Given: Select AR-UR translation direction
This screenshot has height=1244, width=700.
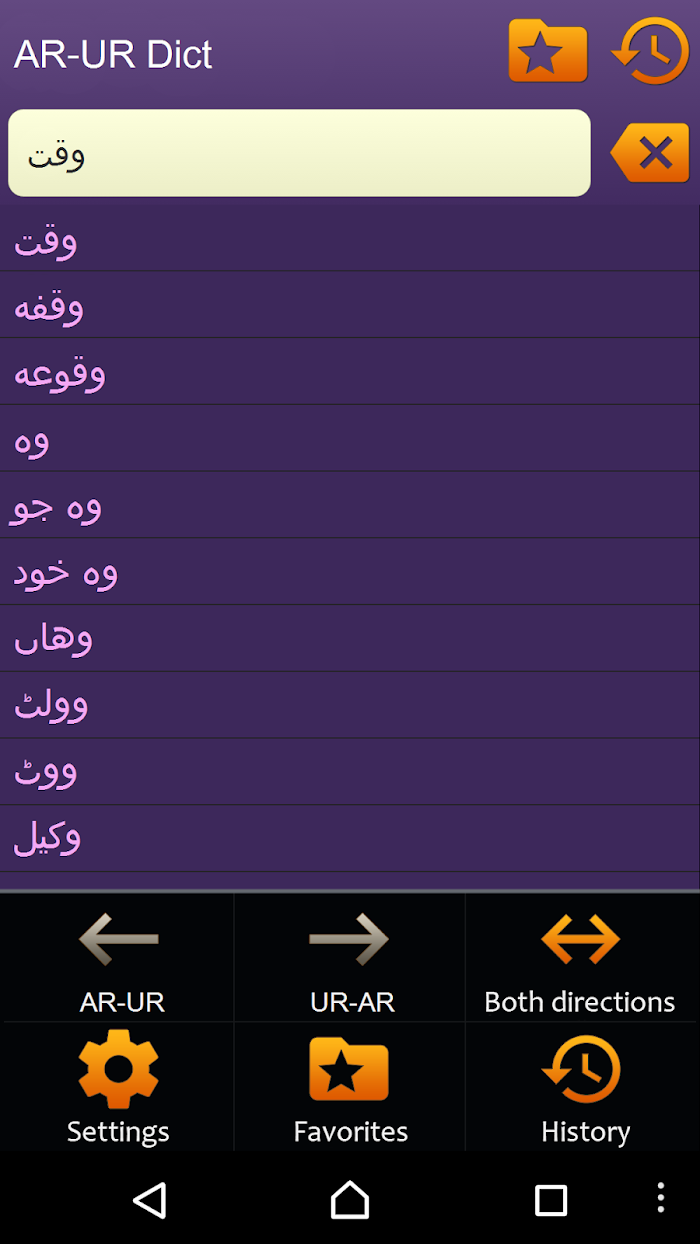Looking at the screenshot, I should pyautogui.click(x=119, y=959).
